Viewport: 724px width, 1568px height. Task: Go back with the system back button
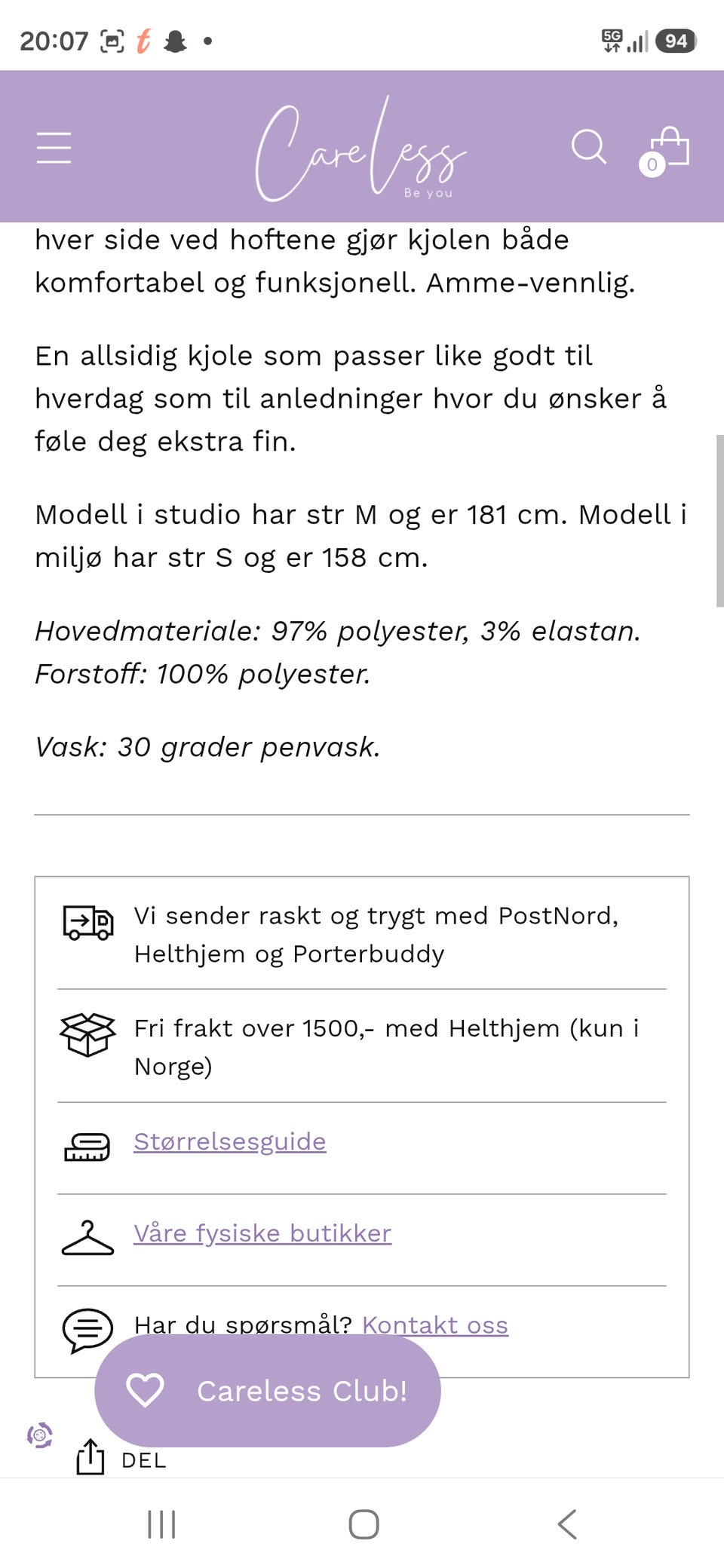tap(567, 1524)
